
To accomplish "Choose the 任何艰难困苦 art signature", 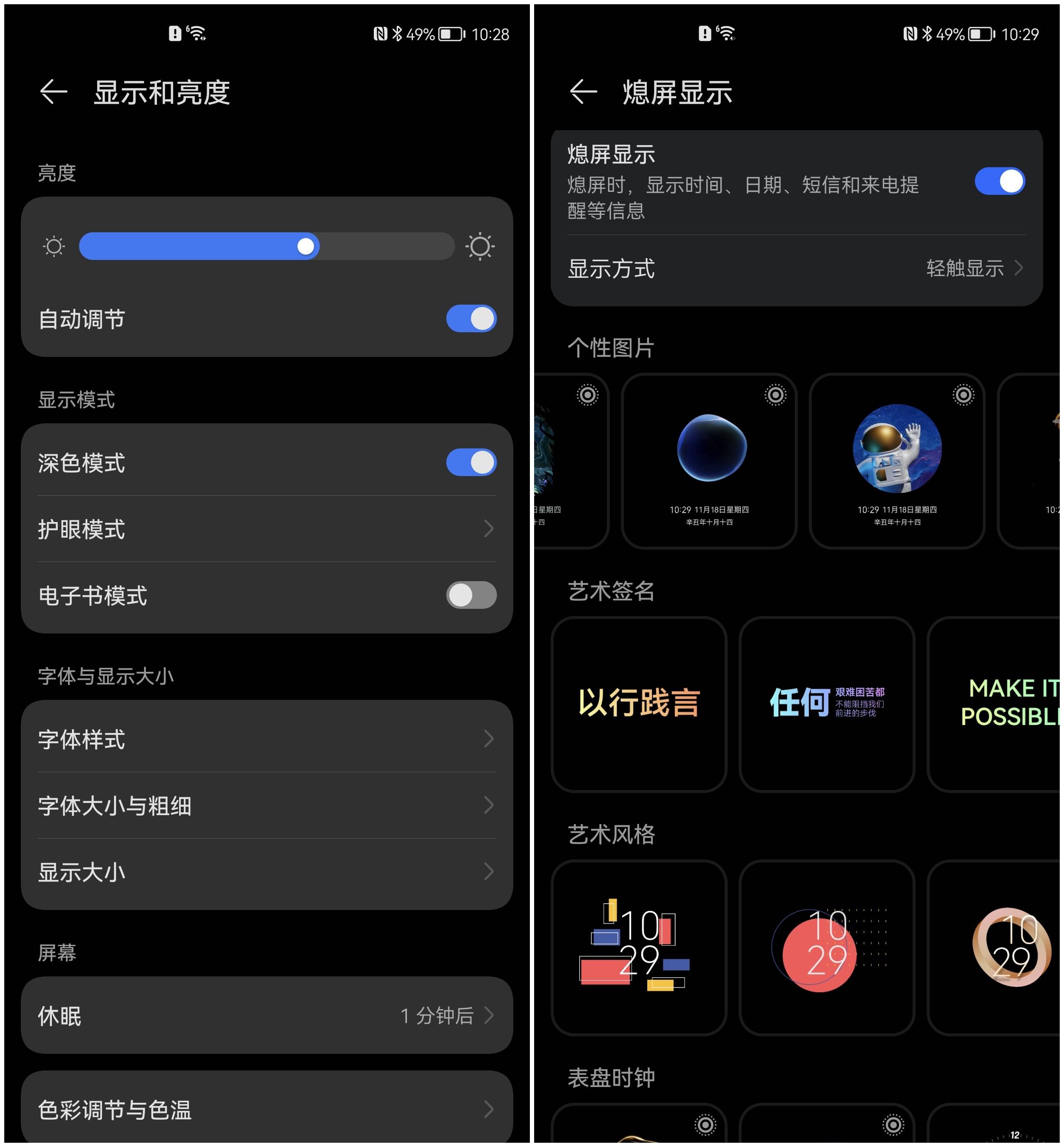I will [x=826, y=704].
